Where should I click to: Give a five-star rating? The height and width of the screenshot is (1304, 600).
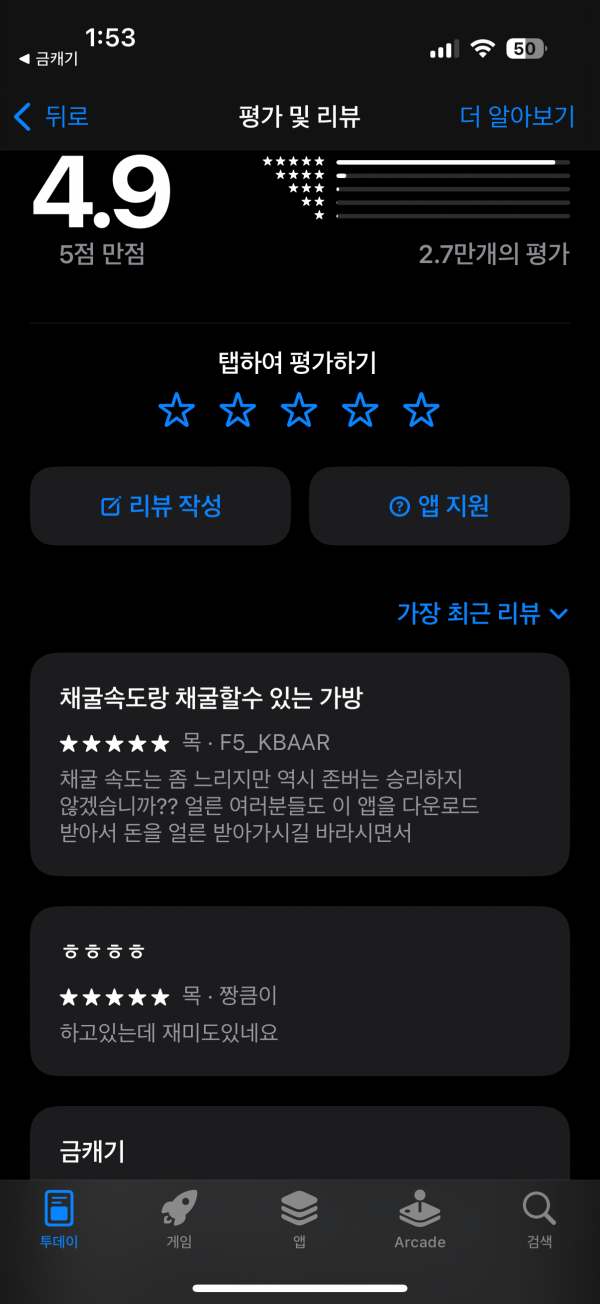[x=421, y=410]
